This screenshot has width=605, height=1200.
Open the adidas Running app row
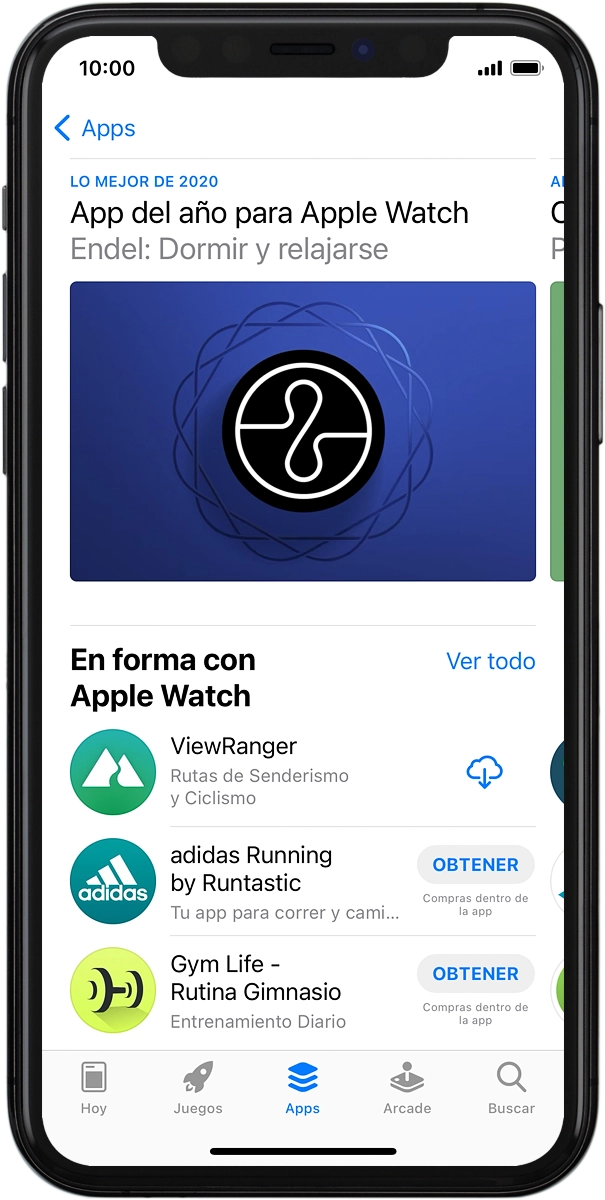pos(260,881)
